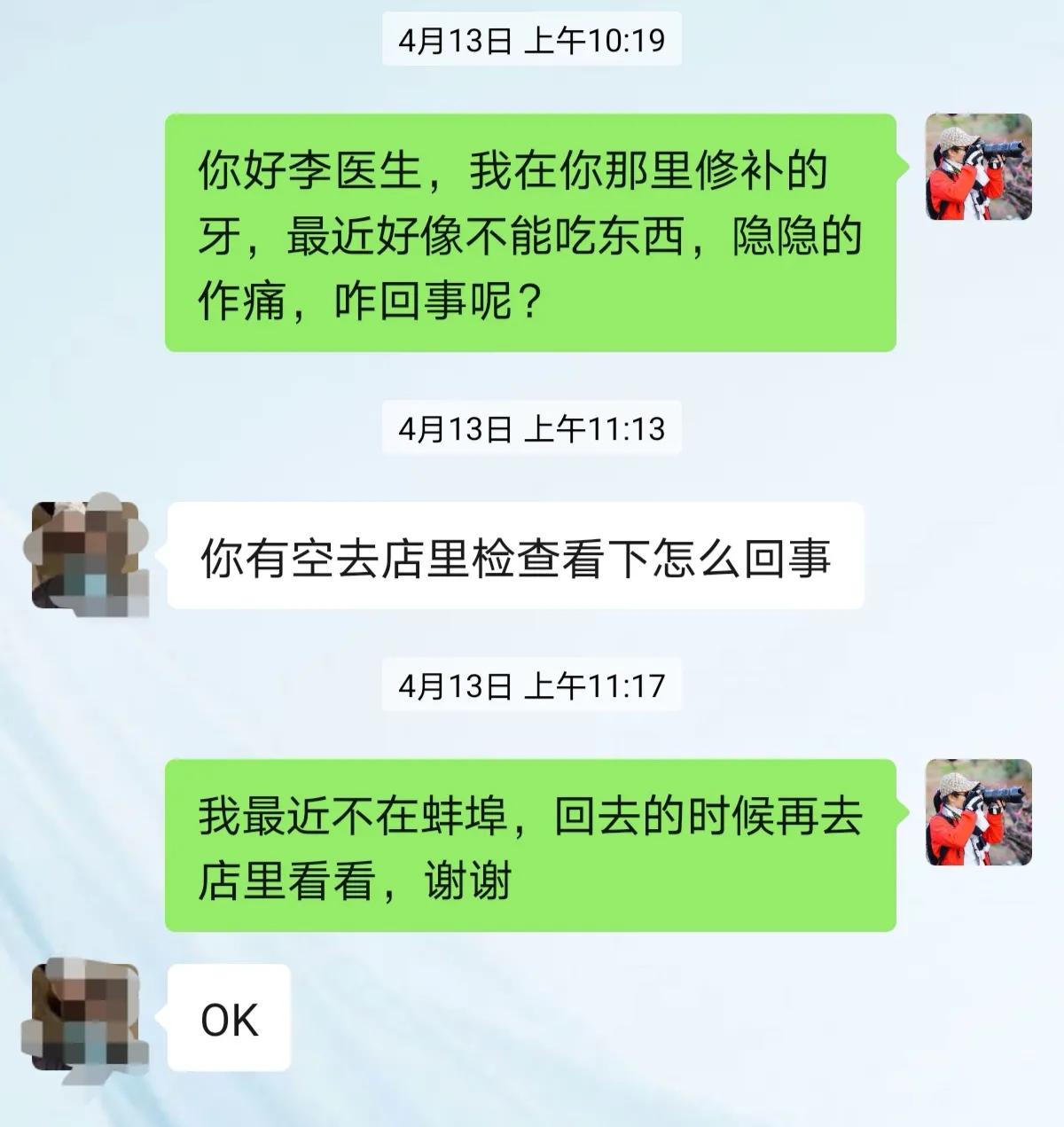Screen dimensions: 1064x1127
Task: Select the message about tooth pain after repair
Action: (532, 231)
